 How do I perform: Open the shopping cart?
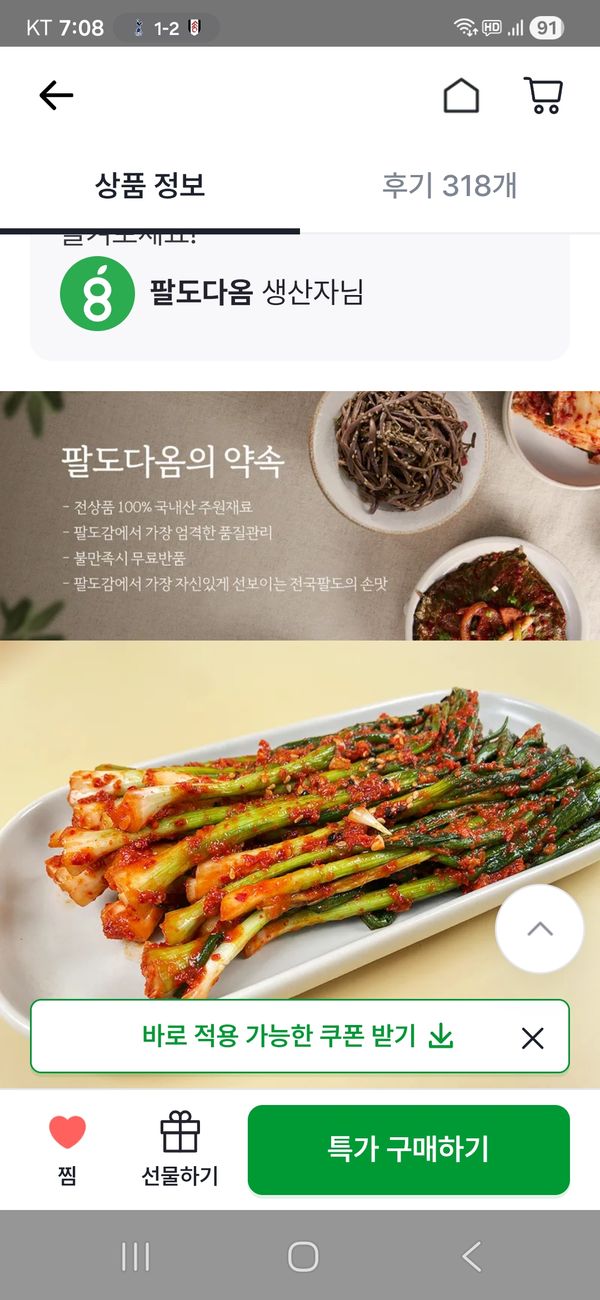(543, 96)
